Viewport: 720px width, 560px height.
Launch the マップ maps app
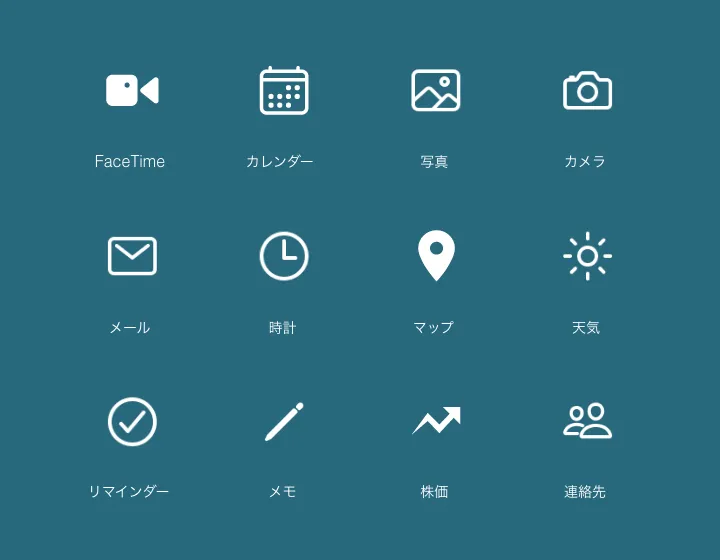(435, 256)
